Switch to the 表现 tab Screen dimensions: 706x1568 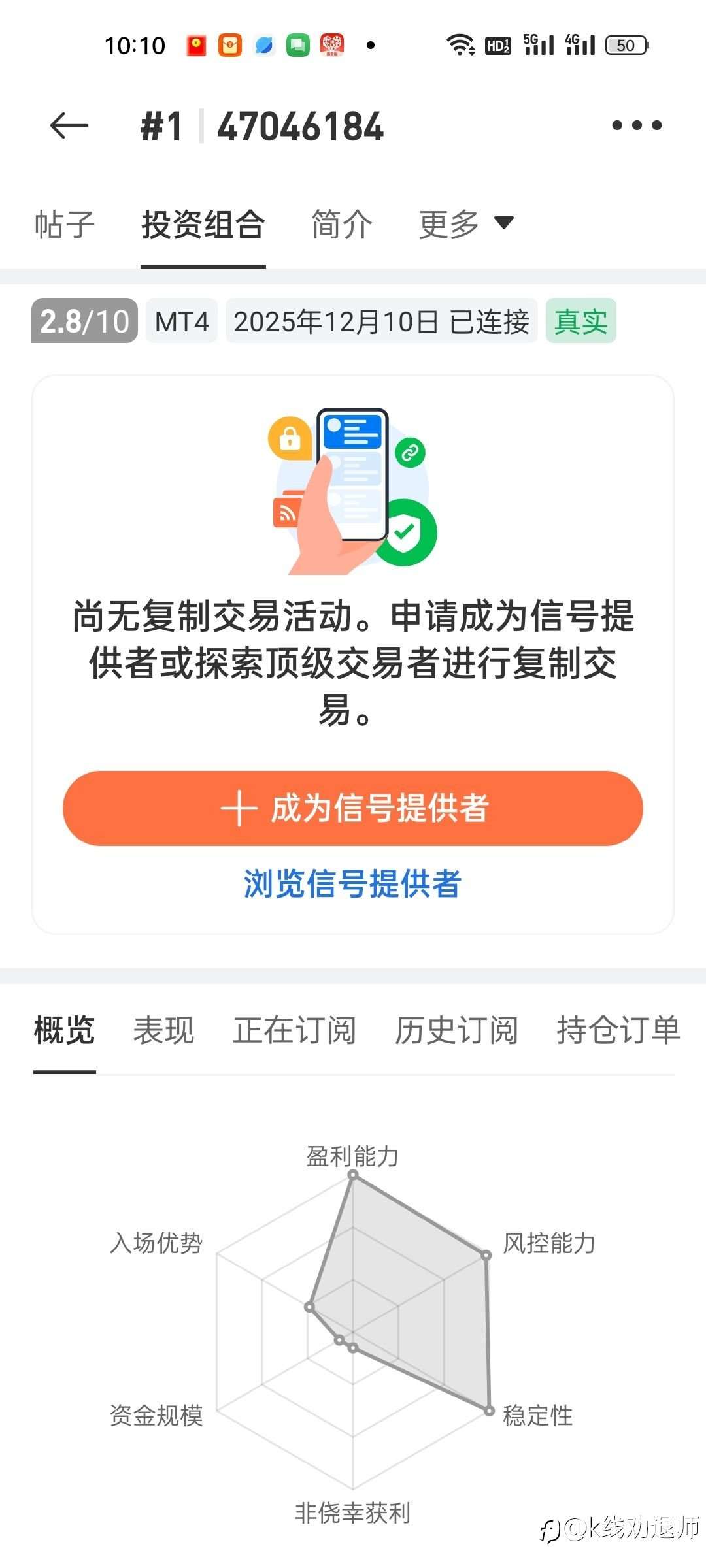point(163,1029)
